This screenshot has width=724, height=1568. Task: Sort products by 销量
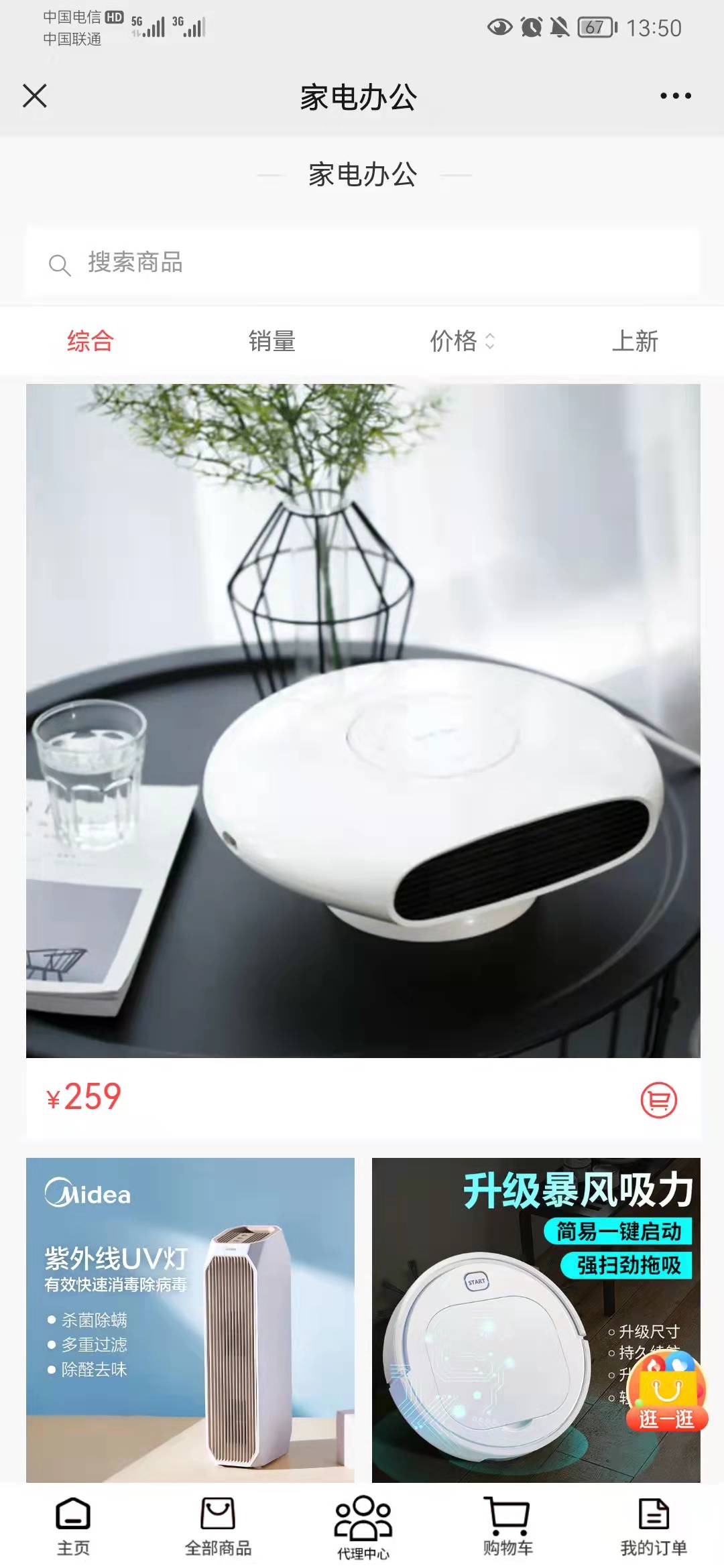point(271,341)
